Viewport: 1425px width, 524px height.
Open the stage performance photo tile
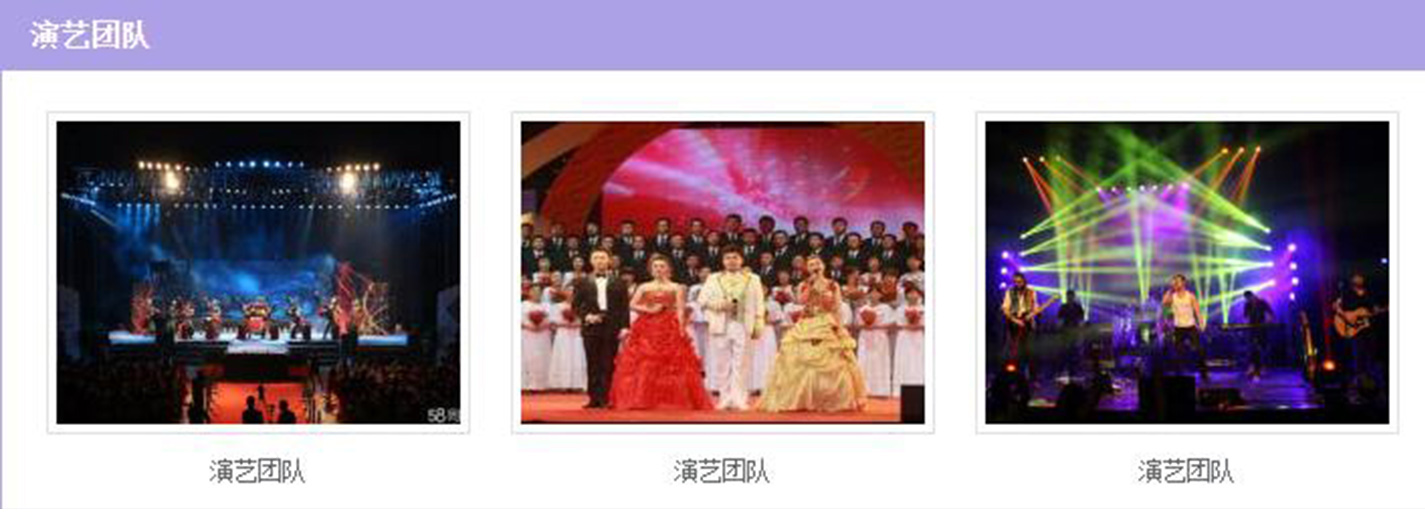(258, 272)
